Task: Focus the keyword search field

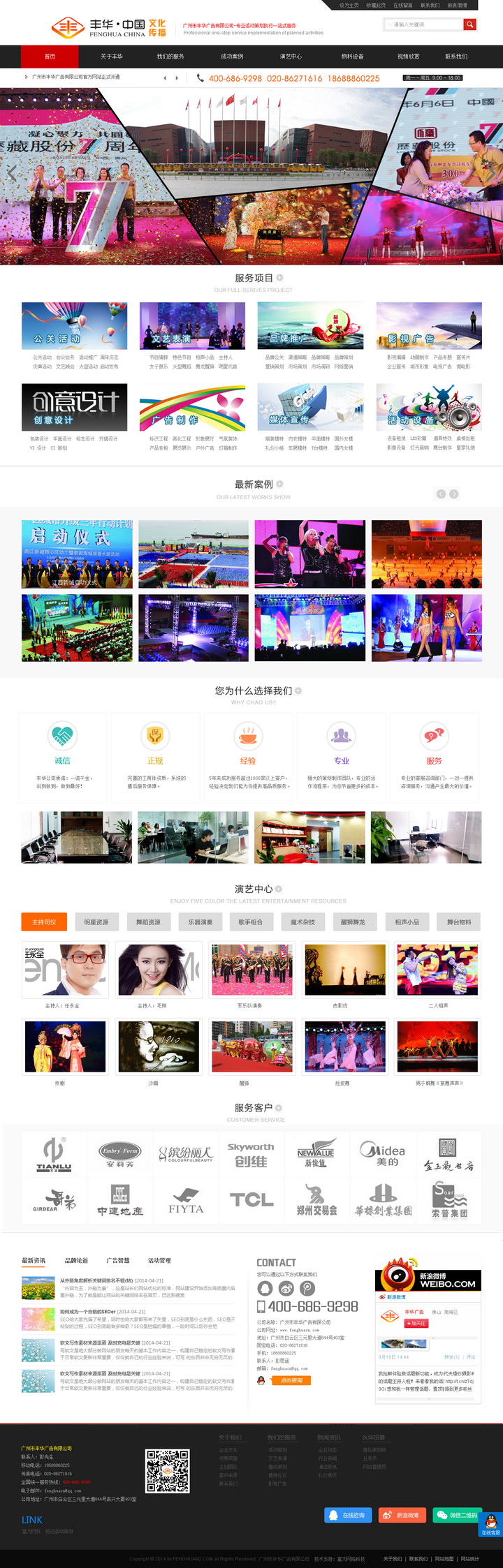Action: (423, 24)
